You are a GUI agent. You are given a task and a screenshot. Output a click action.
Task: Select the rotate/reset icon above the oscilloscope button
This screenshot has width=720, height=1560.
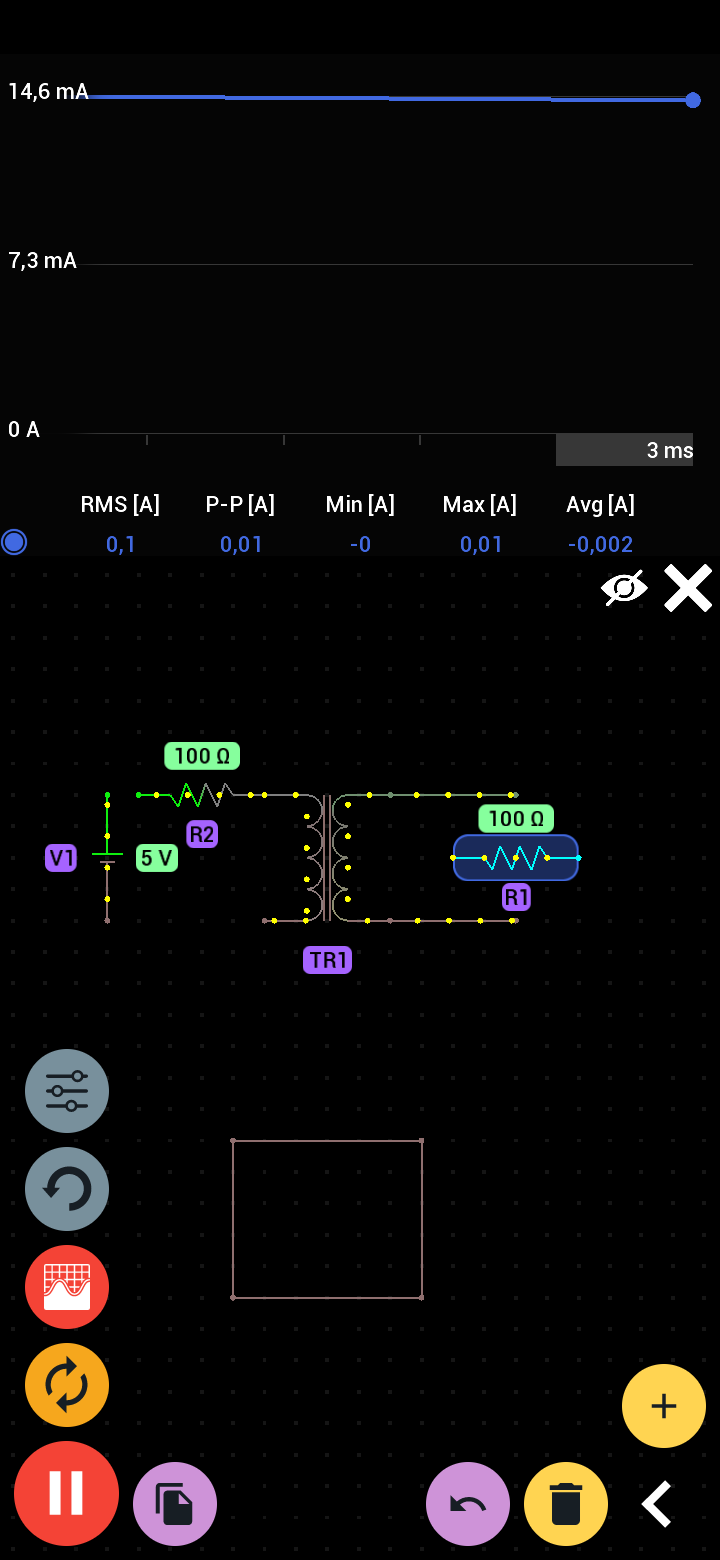coord(66,1189)
